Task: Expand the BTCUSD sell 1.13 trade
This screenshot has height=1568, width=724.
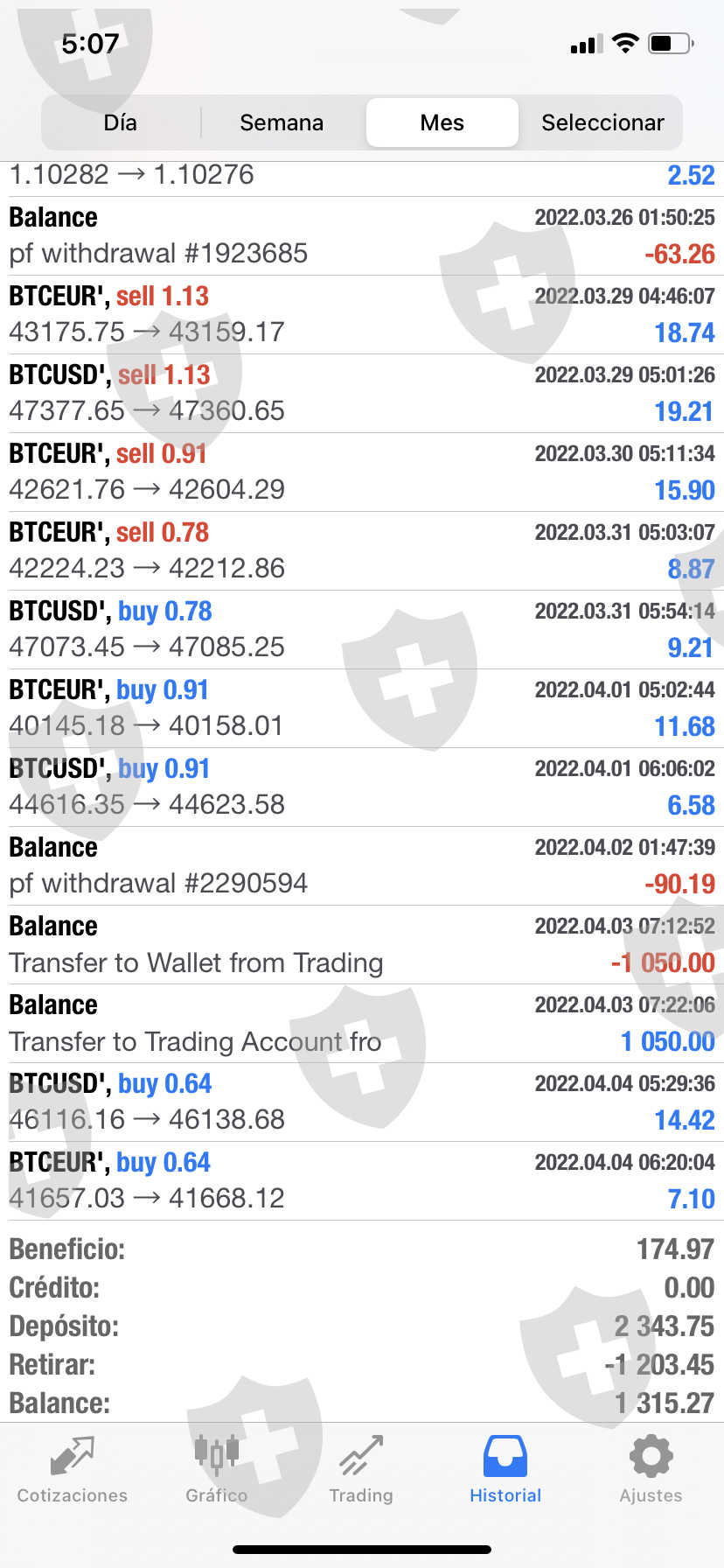Action: coord(362,393)
